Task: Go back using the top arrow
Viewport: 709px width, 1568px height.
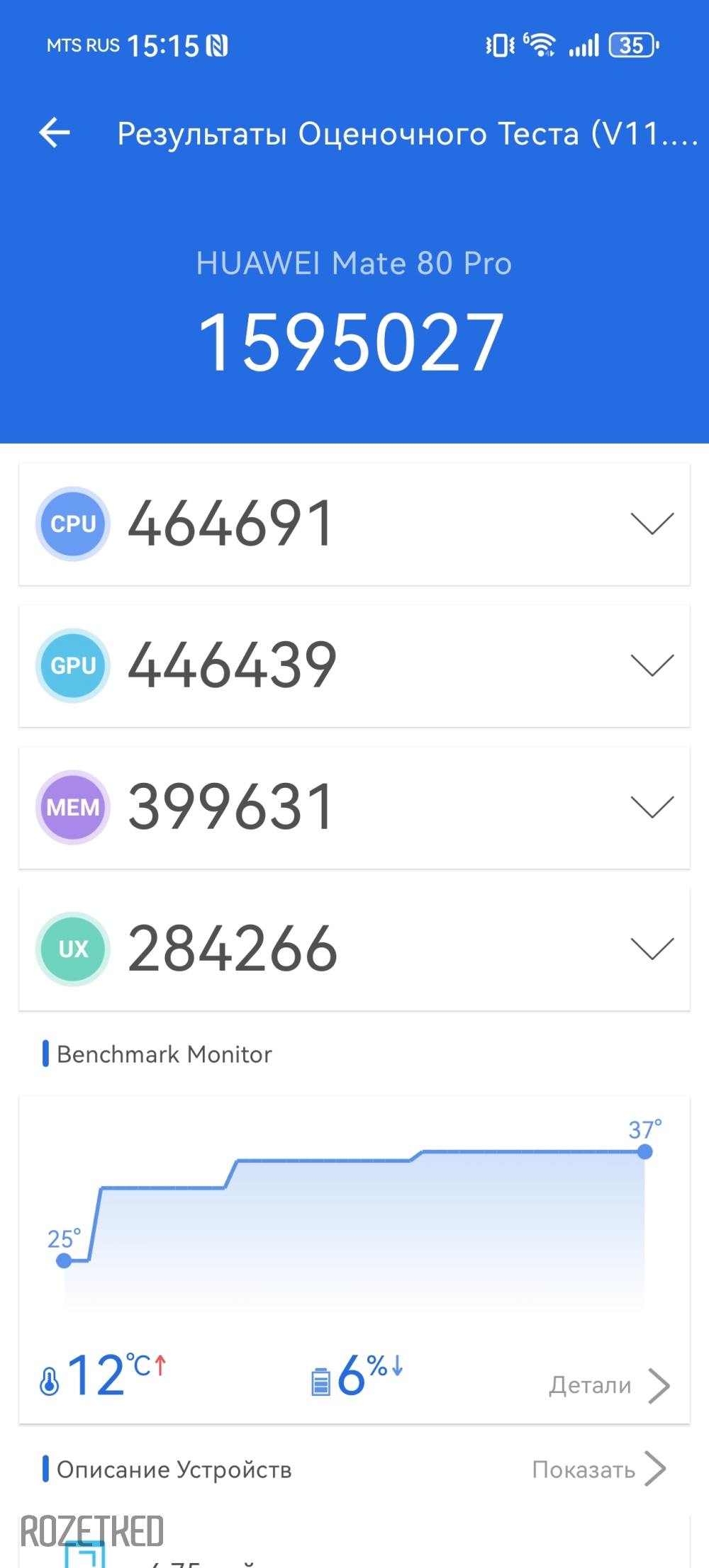Action: coord(55,132)
